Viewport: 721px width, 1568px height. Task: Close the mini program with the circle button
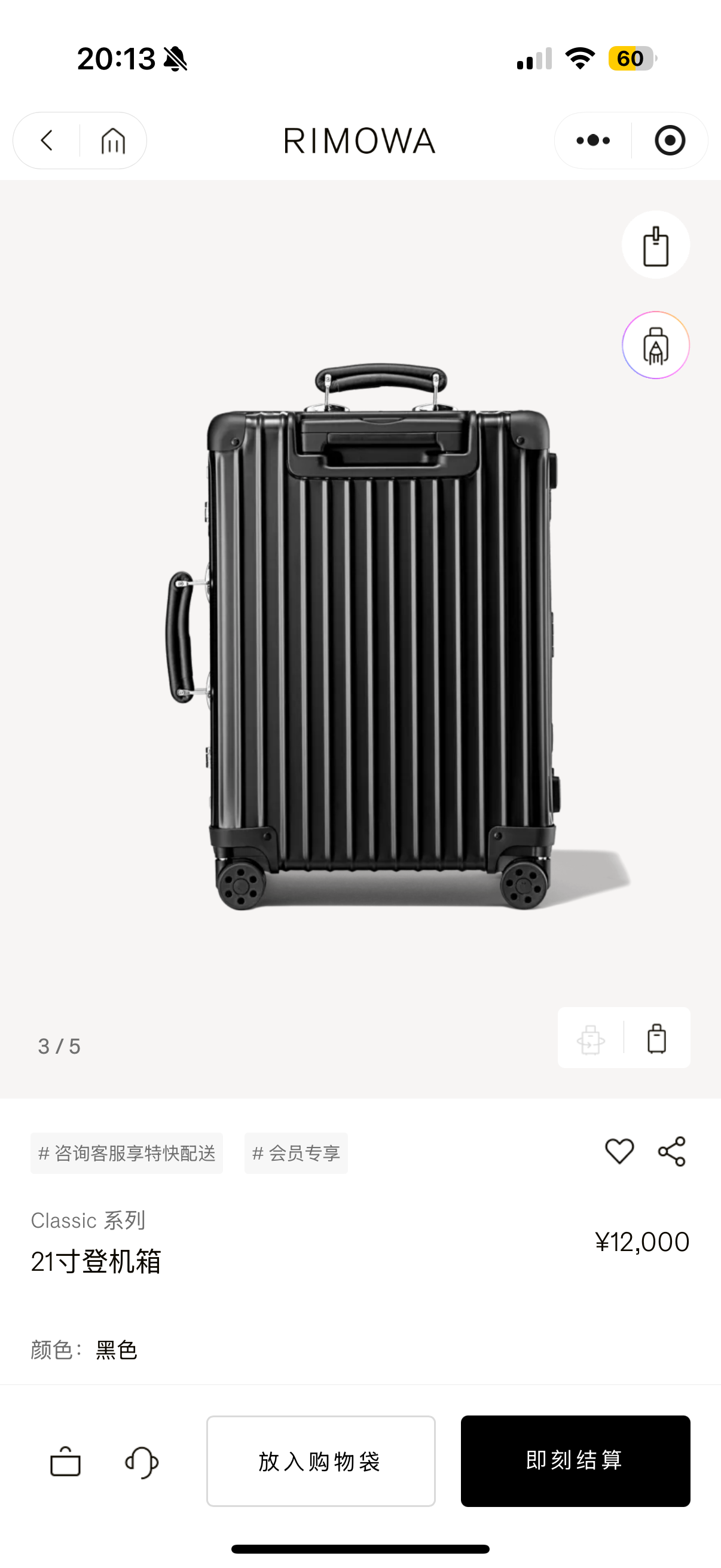point(670,141)
